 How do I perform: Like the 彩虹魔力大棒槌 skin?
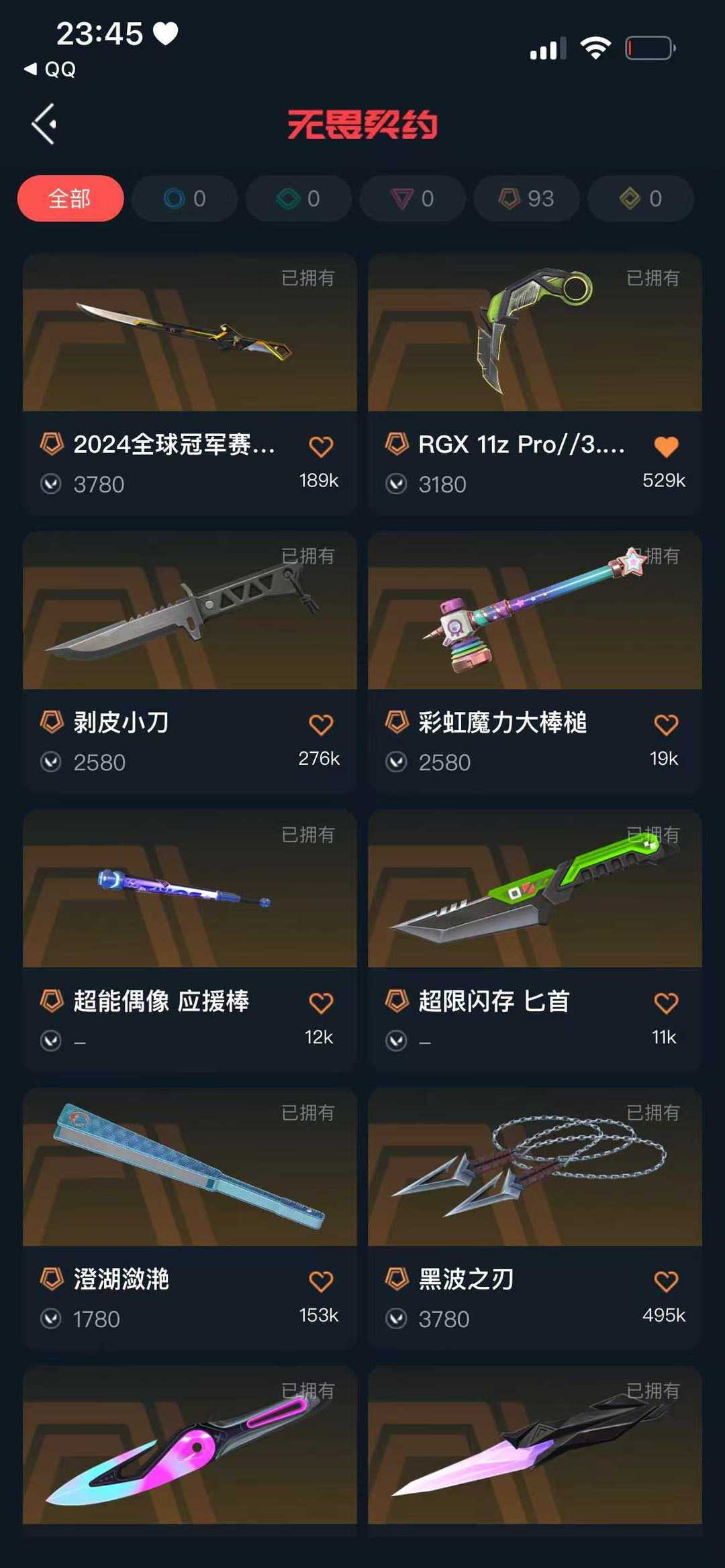pos(666,725)
